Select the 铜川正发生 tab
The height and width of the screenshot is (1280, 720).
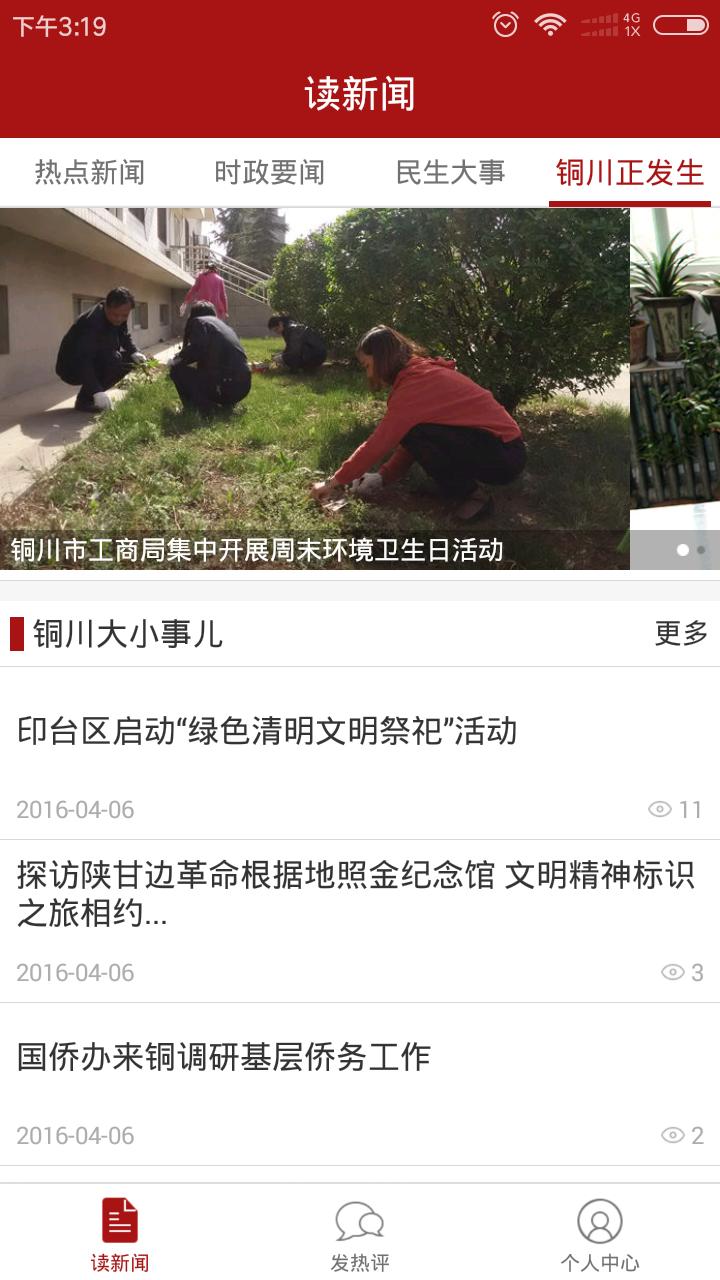click(630, 172)
